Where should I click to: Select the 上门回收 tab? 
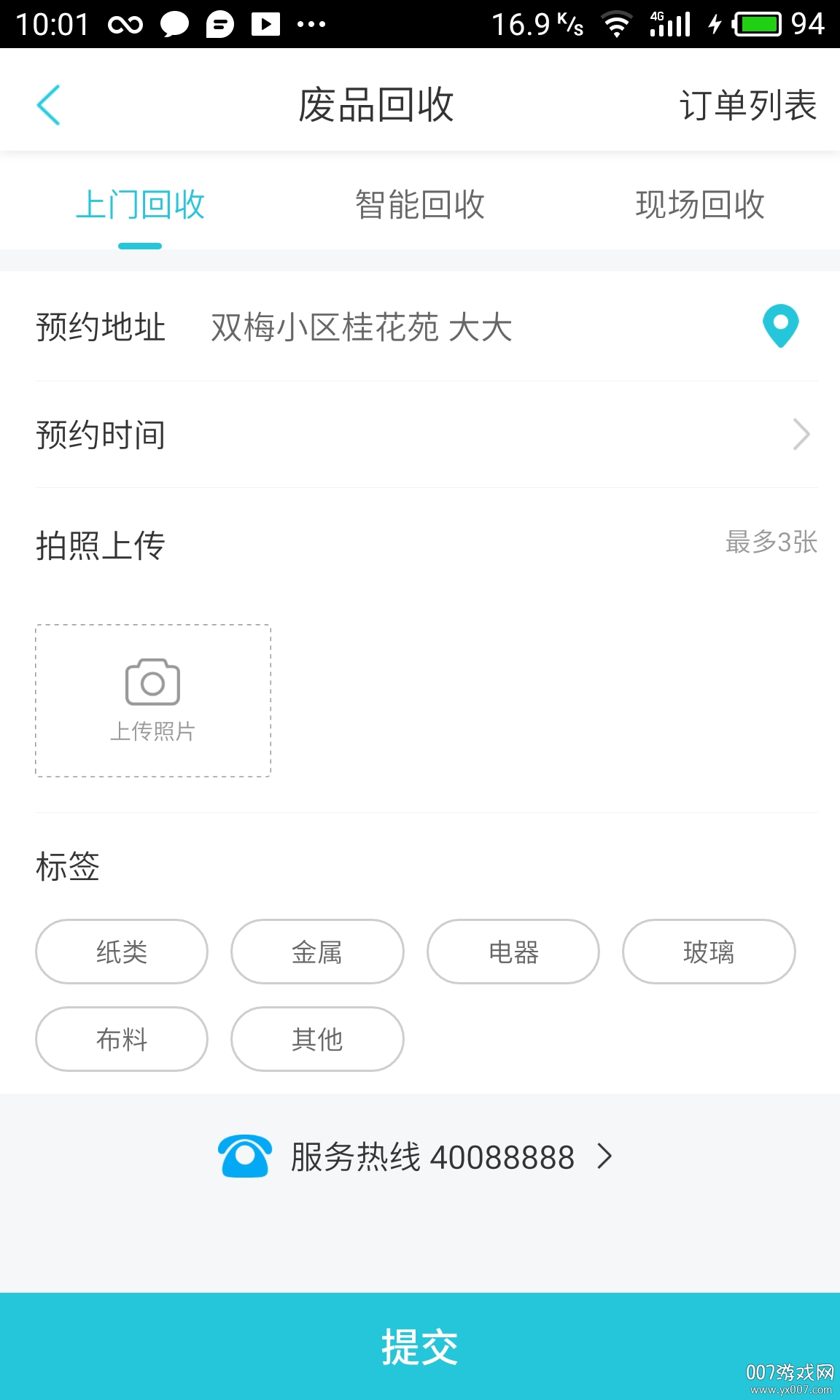140,205
